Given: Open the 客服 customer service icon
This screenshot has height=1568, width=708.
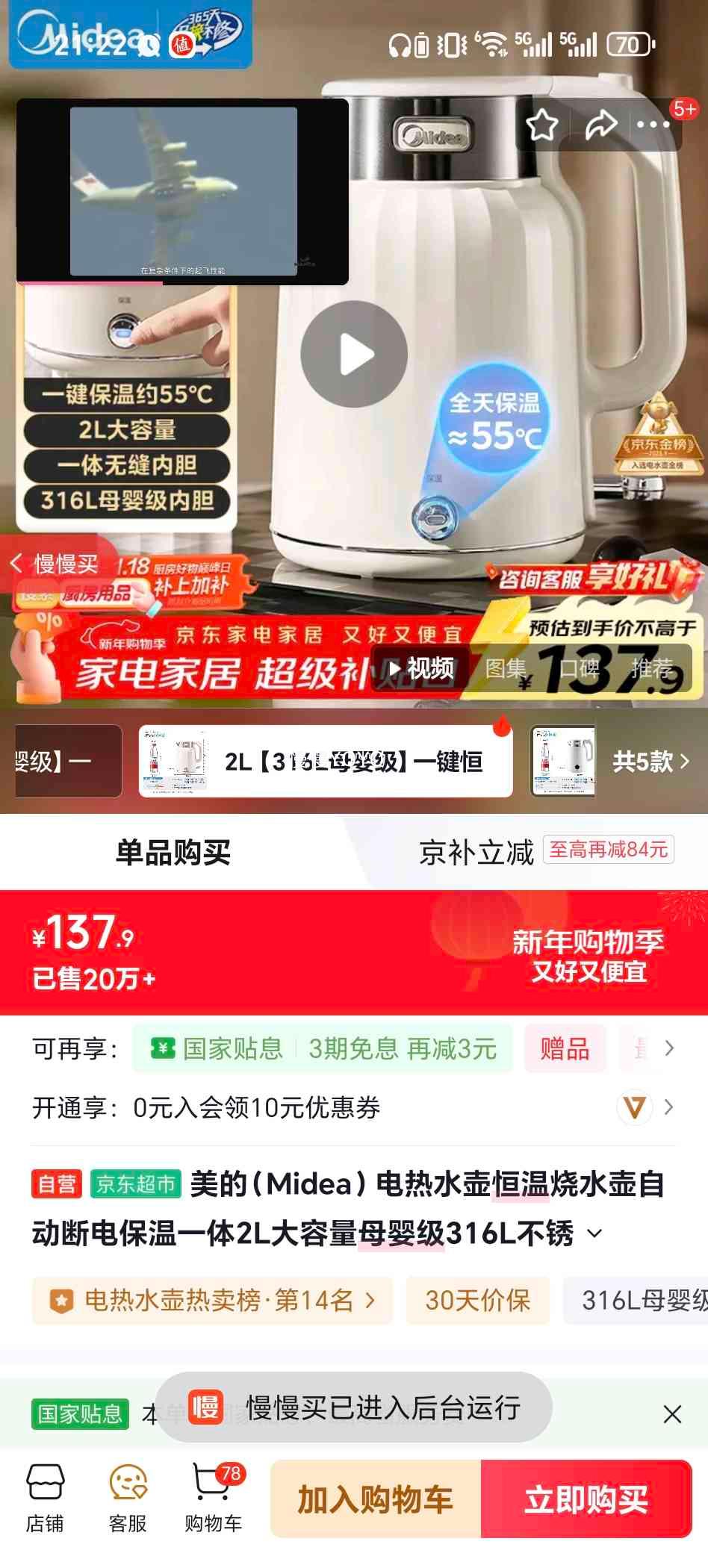Looking at the screenshot, I should (x=129, y=1497).
